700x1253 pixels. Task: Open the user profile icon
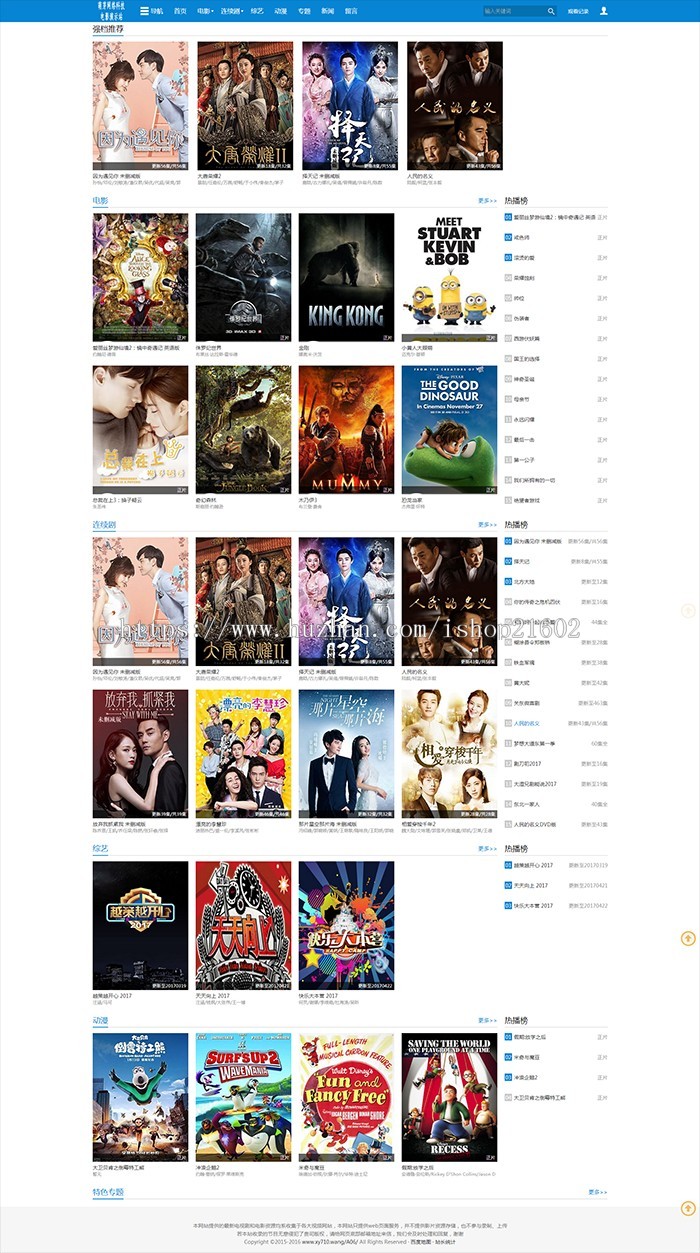tap(603, 11)
